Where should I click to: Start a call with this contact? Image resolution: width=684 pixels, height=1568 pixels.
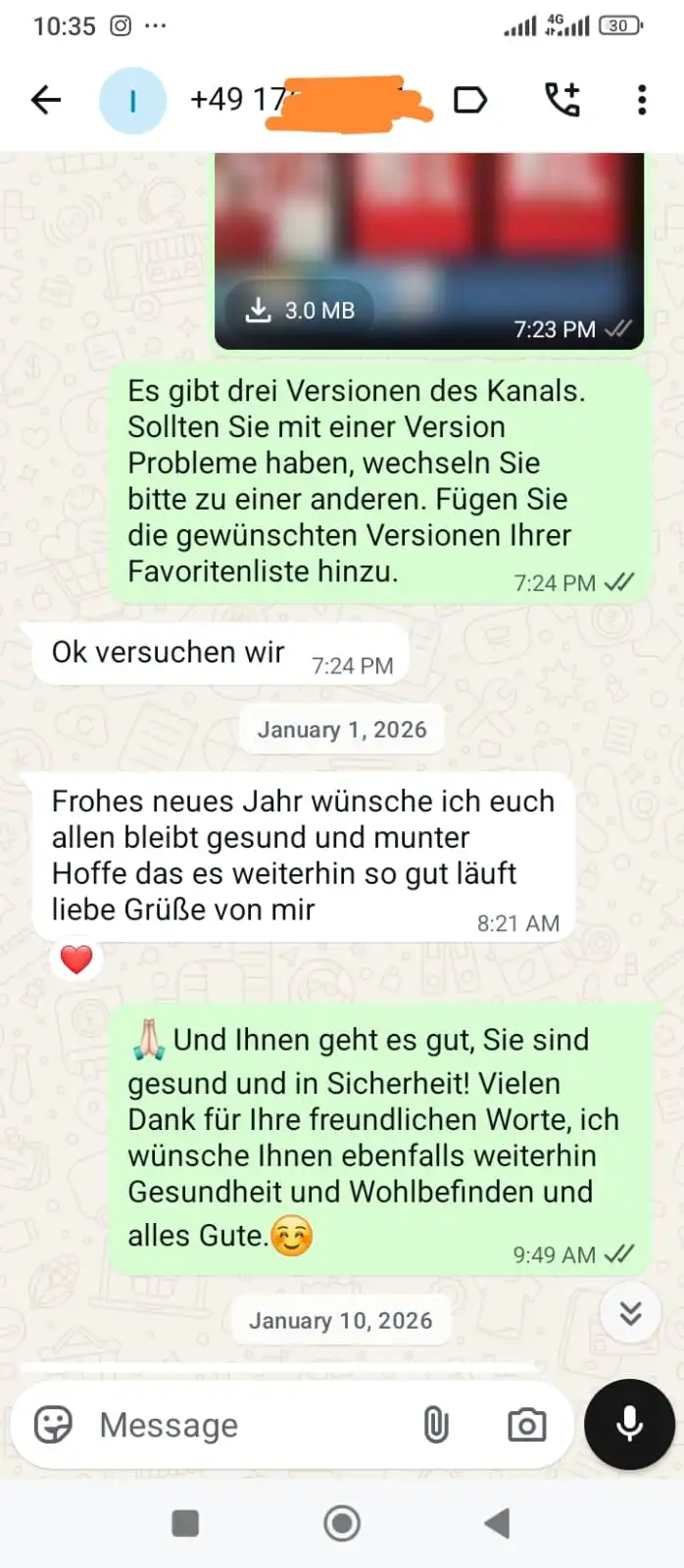click(x=562, y=100)
